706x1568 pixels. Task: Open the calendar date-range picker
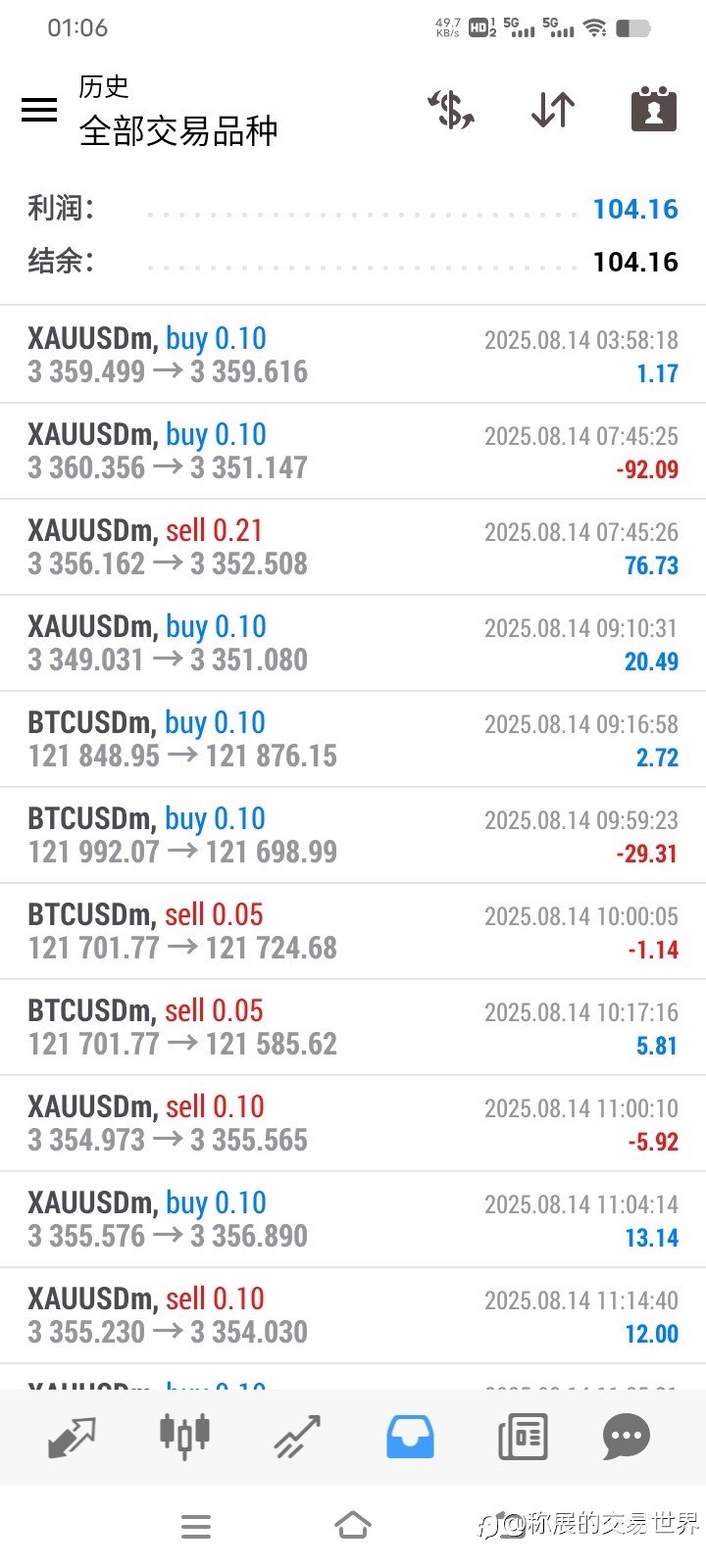[x=654, y=109]
